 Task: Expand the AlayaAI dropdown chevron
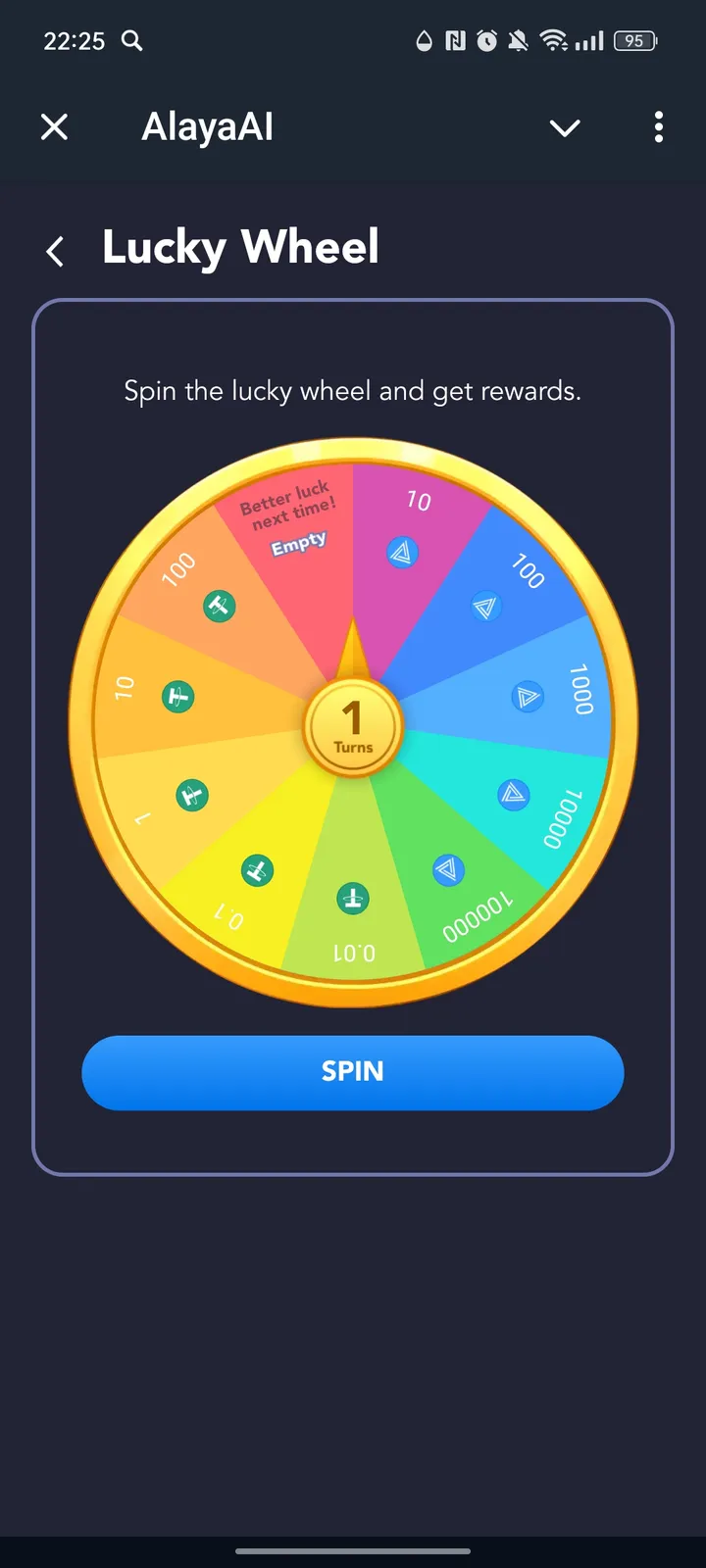pyautogui.click(x=565, y=127)
